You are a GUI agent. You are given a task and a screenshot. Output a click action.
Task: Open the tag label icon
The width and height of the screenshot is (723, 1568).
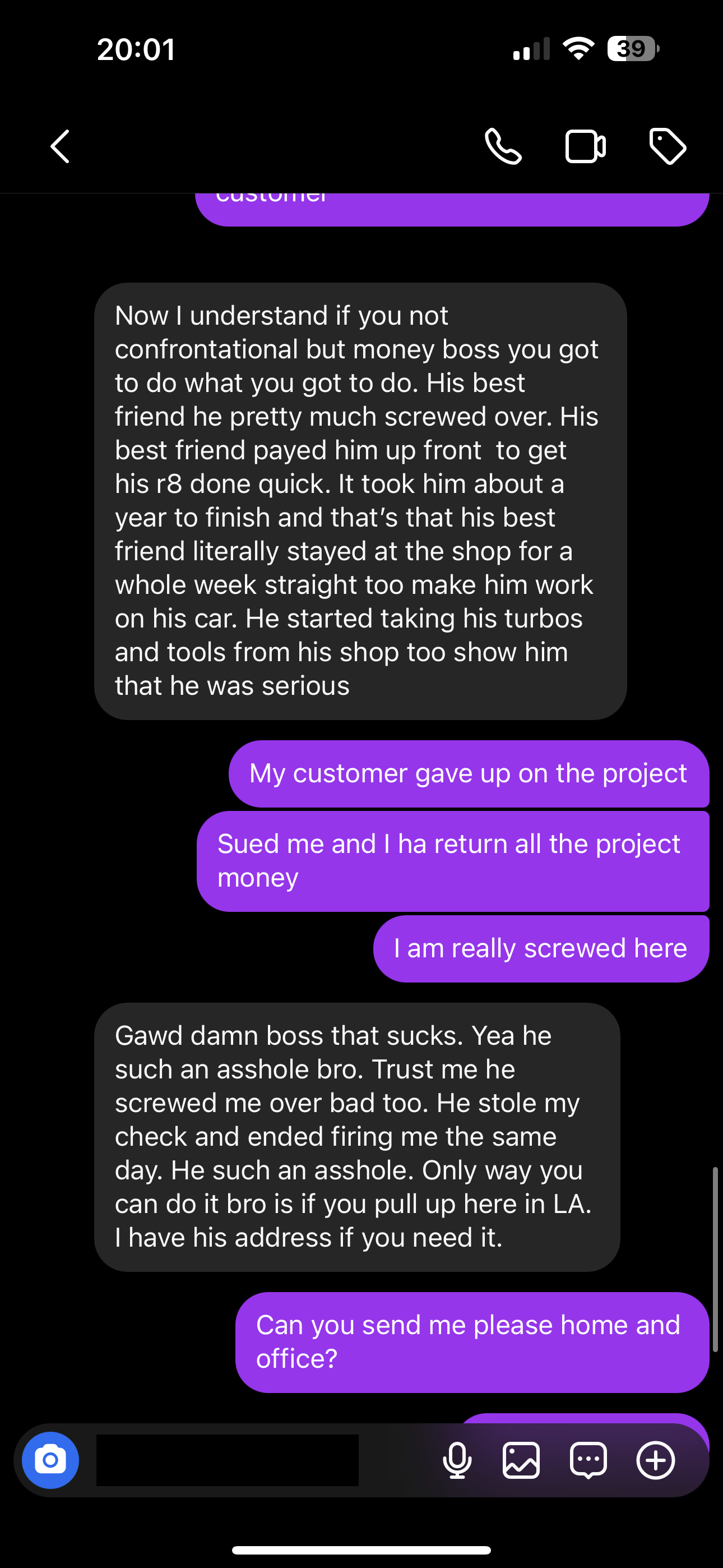tap(668, 147)
